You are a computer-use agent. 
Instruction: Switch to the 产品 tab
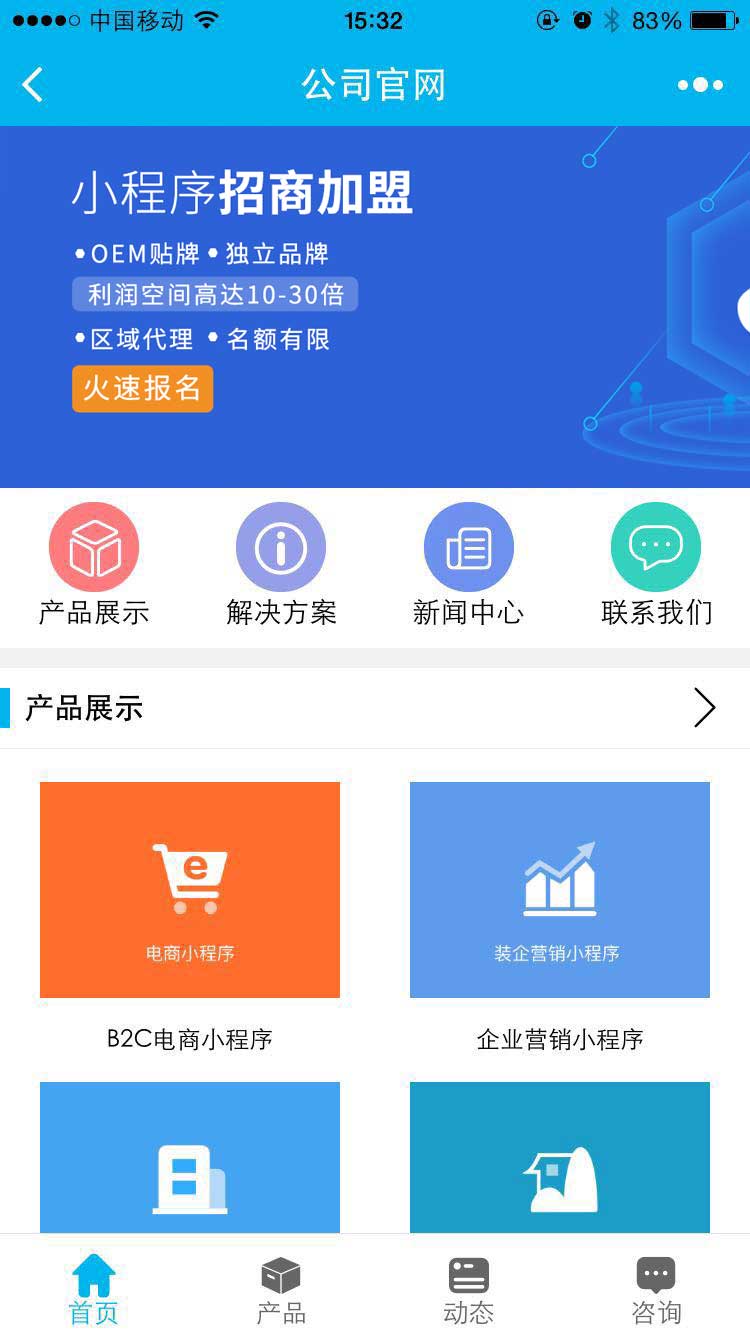[281, 1288]
